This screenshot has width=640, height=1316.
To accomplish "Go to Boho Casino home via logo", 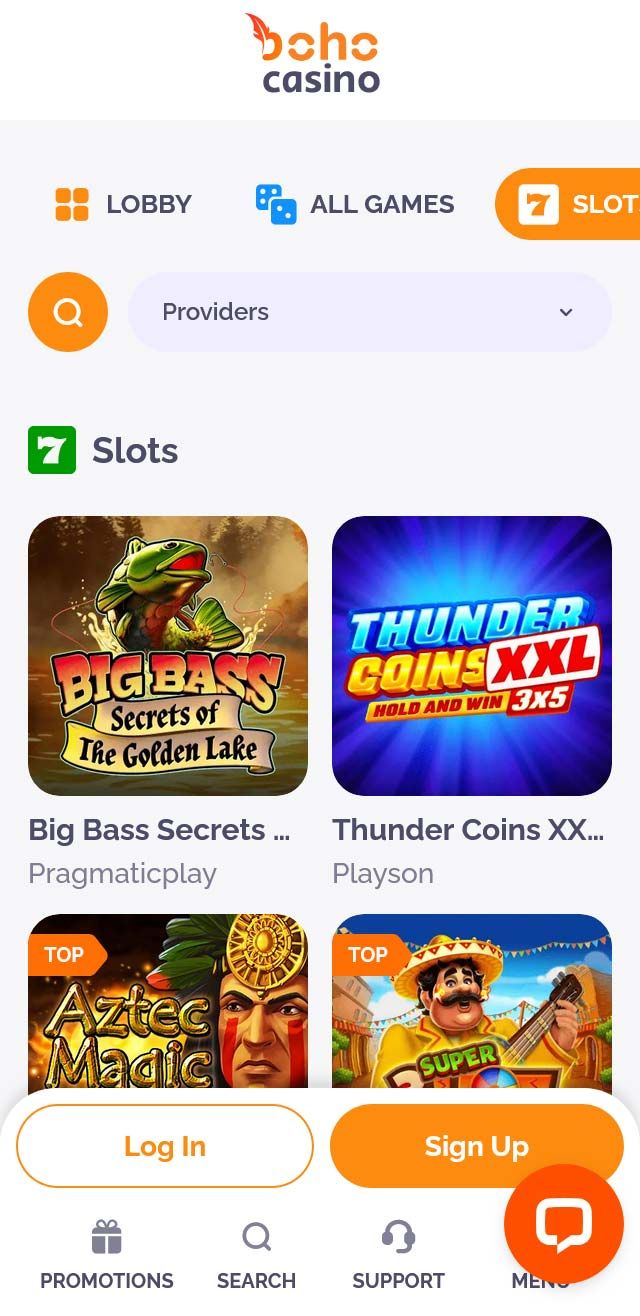I will pos(320,56).
